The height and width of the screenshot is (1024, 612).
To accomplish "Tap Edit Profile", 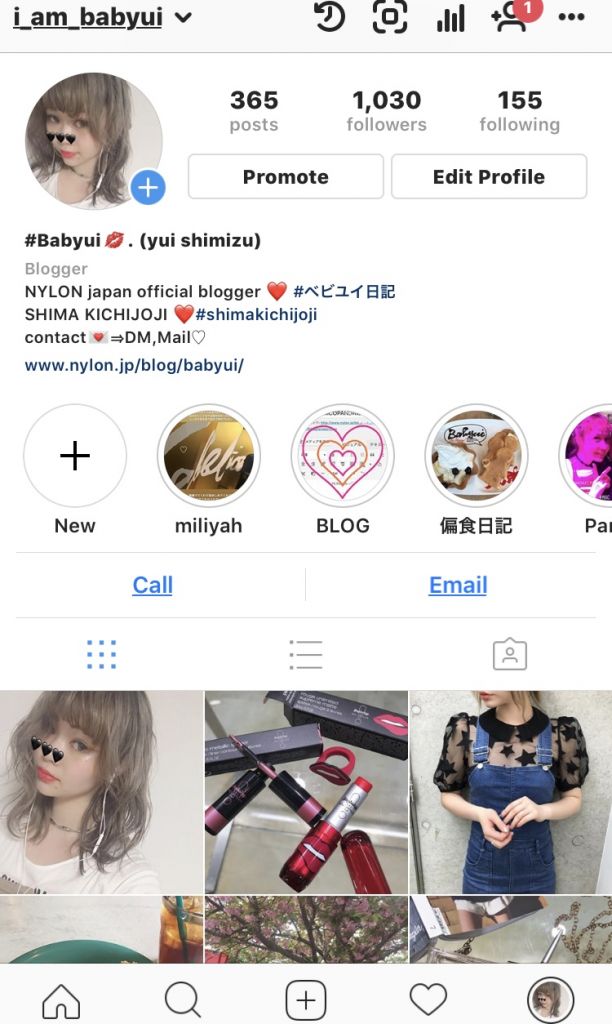I will (x=488, y=177).
